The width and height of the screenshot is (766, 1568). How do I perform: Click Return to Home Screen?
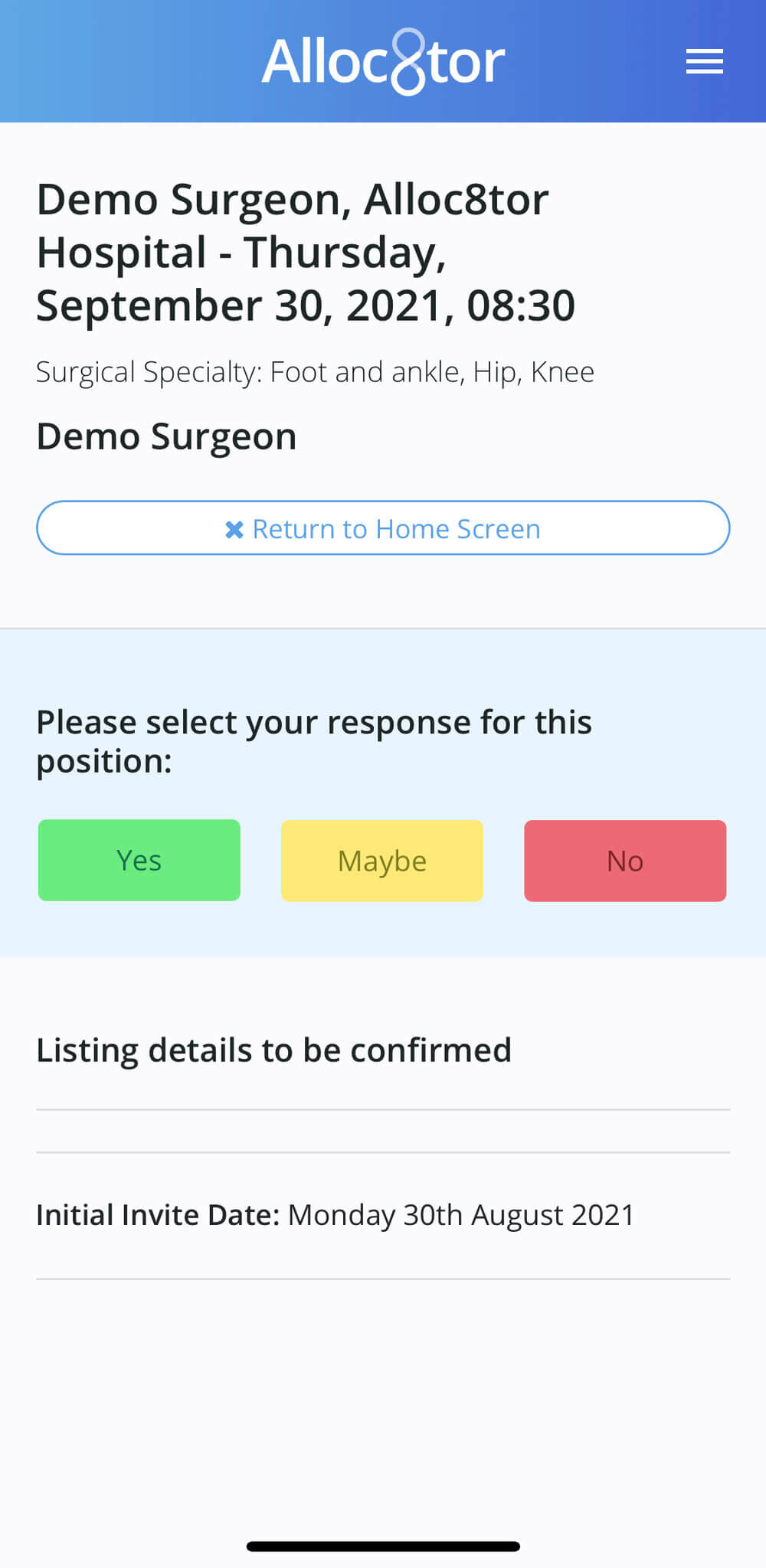tap(383, 528)
